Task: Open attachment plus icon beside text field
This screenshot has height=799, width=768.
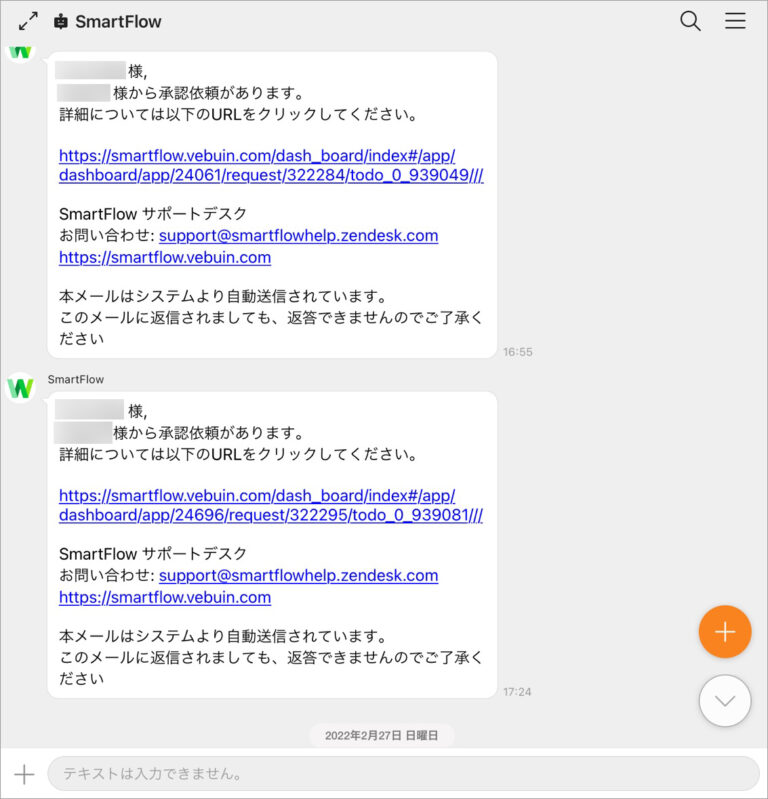Action: point(24,774)
